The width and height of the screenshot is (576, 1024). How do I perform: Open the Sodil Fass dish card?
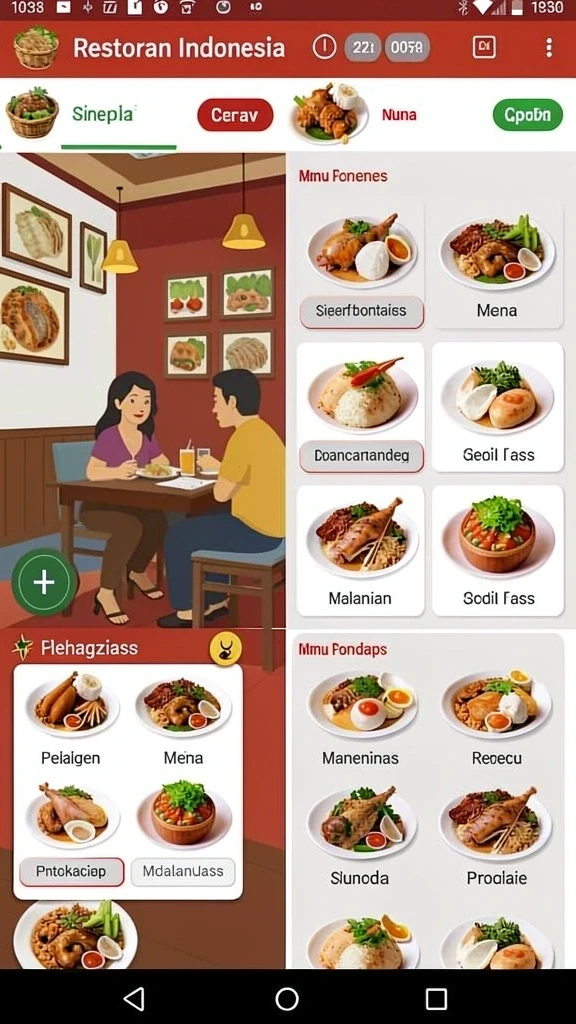(x=498, y=550)
